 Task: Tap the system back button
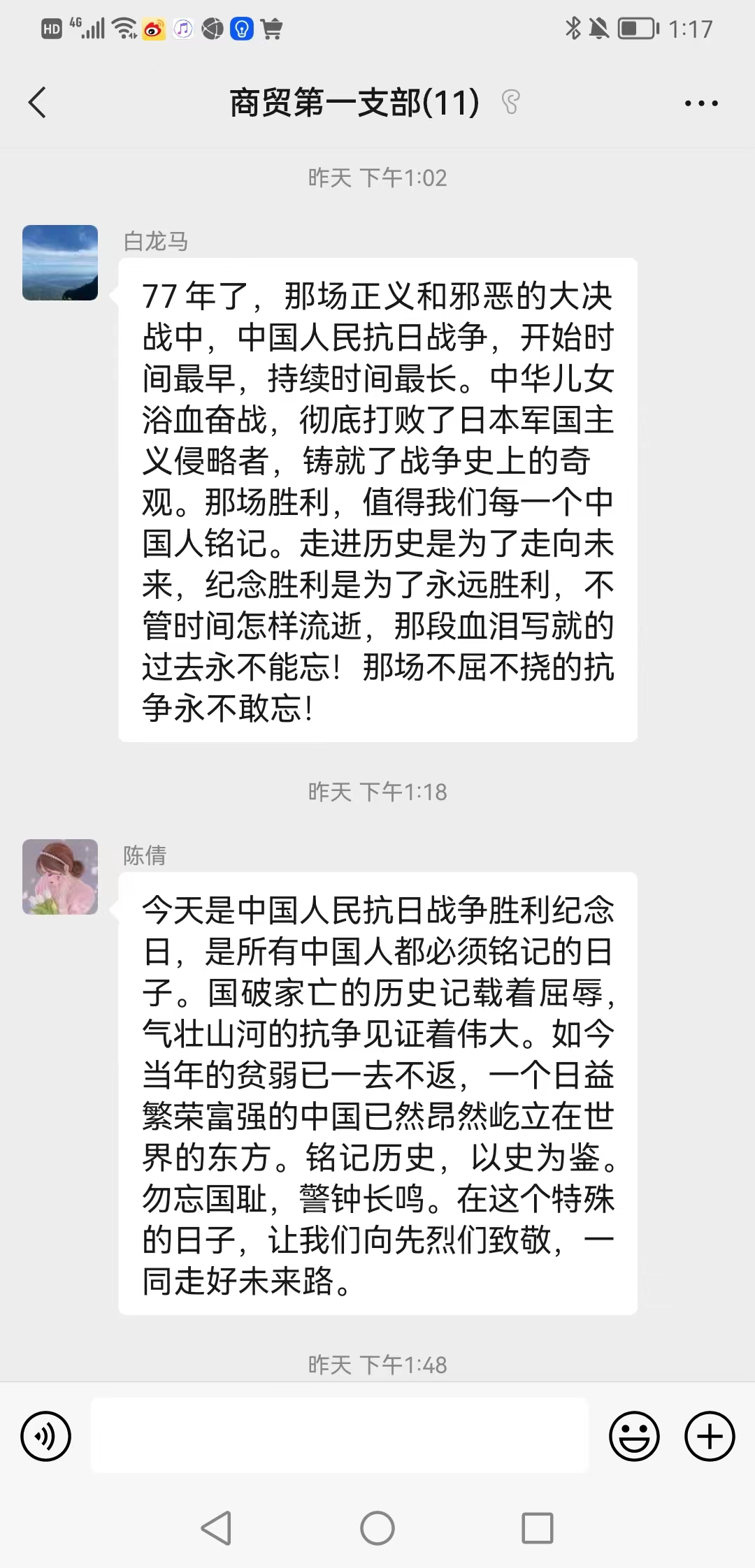tap(217, 1528)
